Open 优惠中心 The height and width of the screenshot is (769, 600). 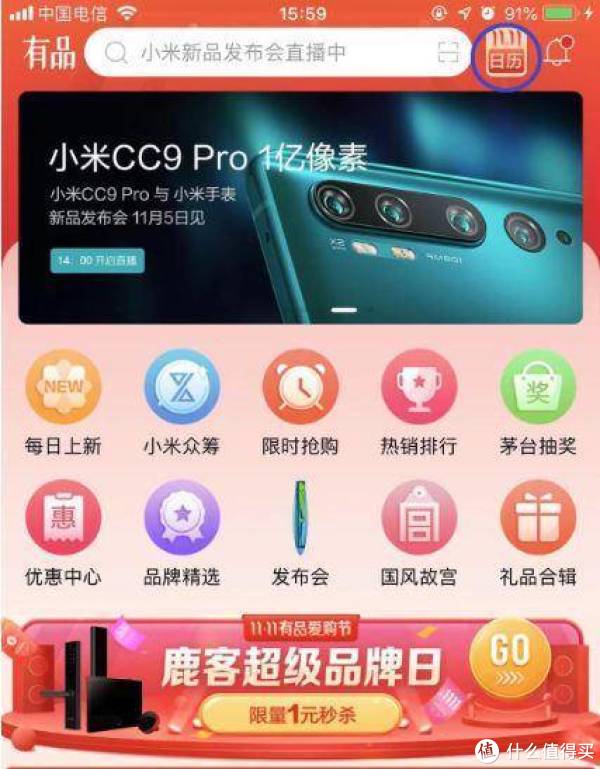(63, 518)
